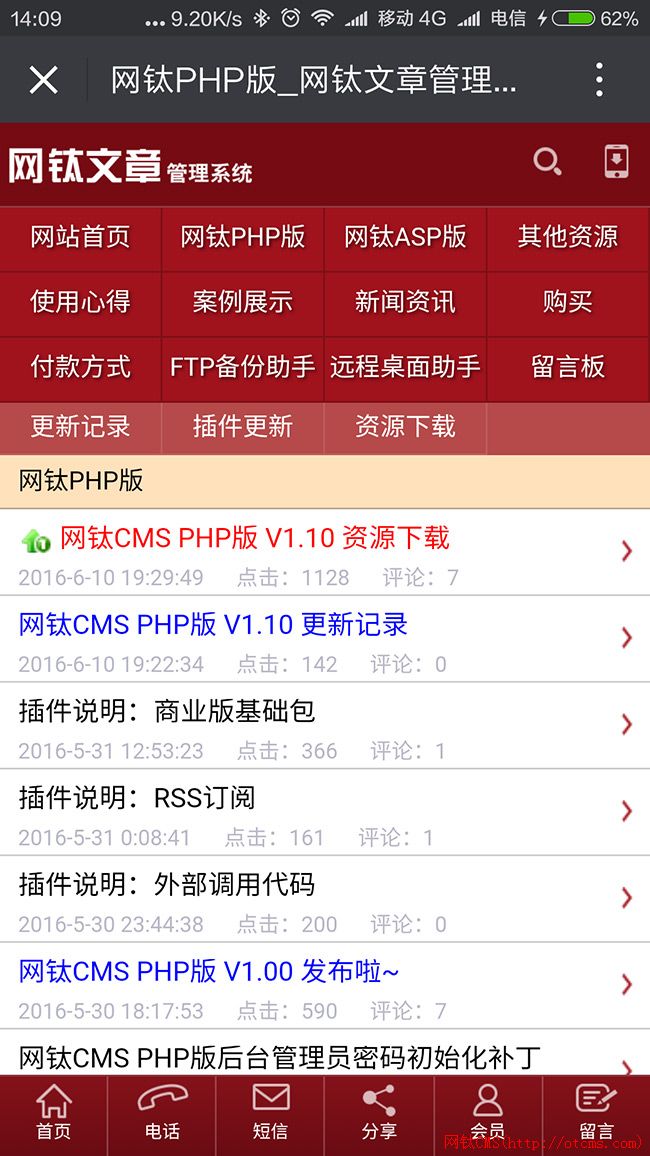Image resolution: width=650 pixels, height=1156 pixels.
Task: Open 短信 from the bottom bar
Action: click(x=270, y=1114)
